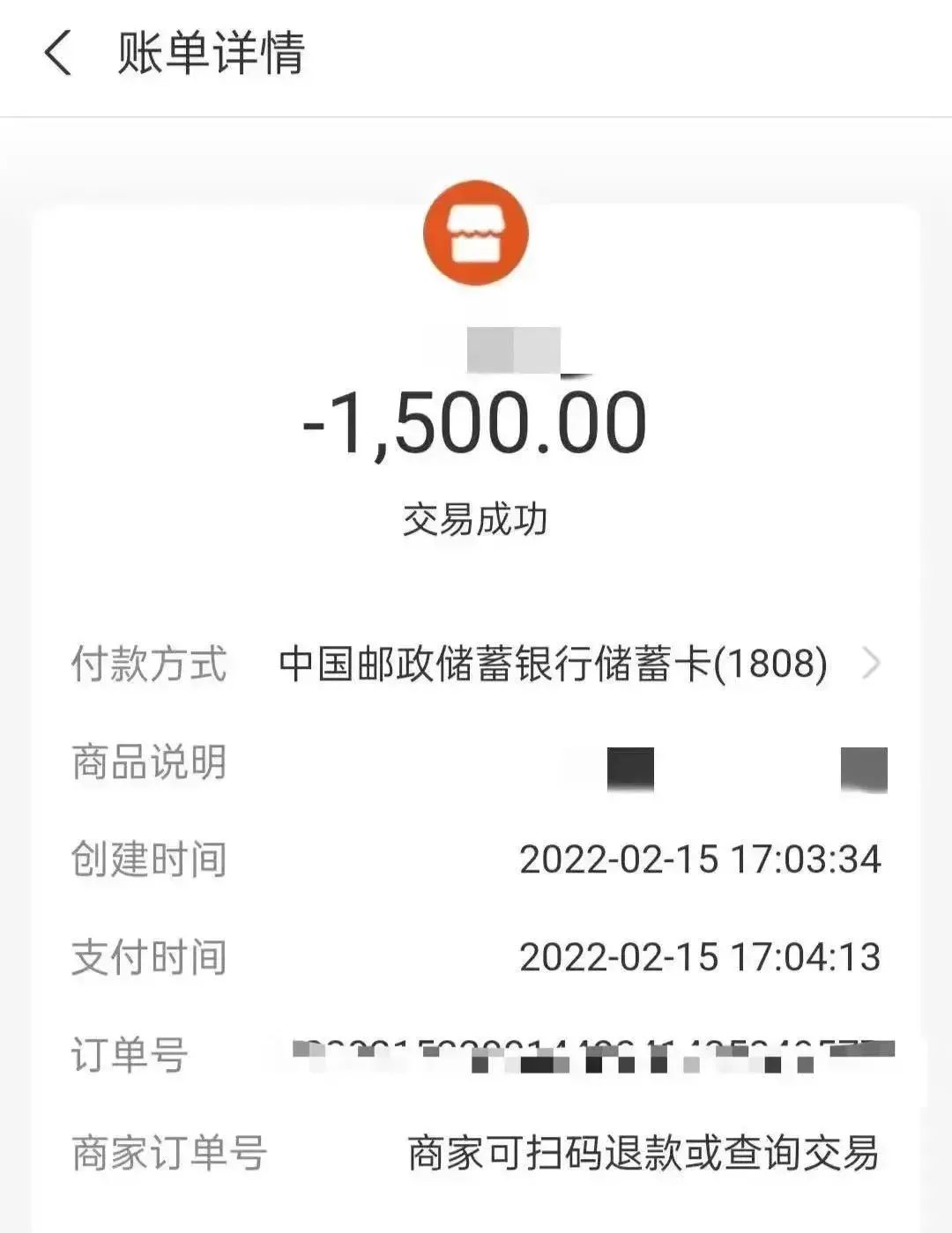Click the 商品说明 row

[476, 764]
